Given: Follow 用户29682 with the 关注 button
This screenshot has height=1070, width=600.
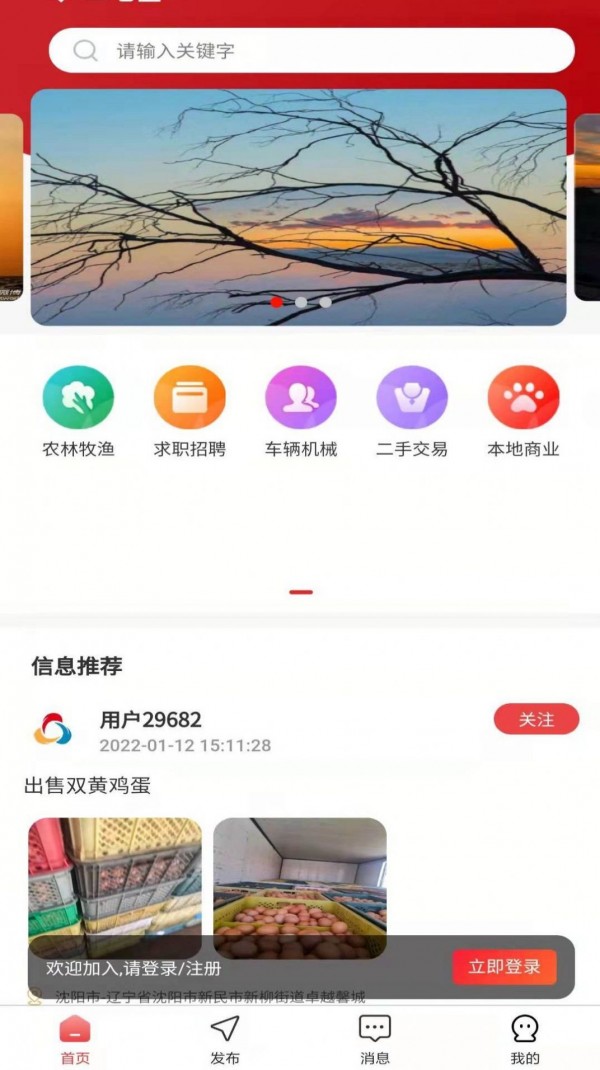Looking at the screenshot, I should (x=536, y=719).
